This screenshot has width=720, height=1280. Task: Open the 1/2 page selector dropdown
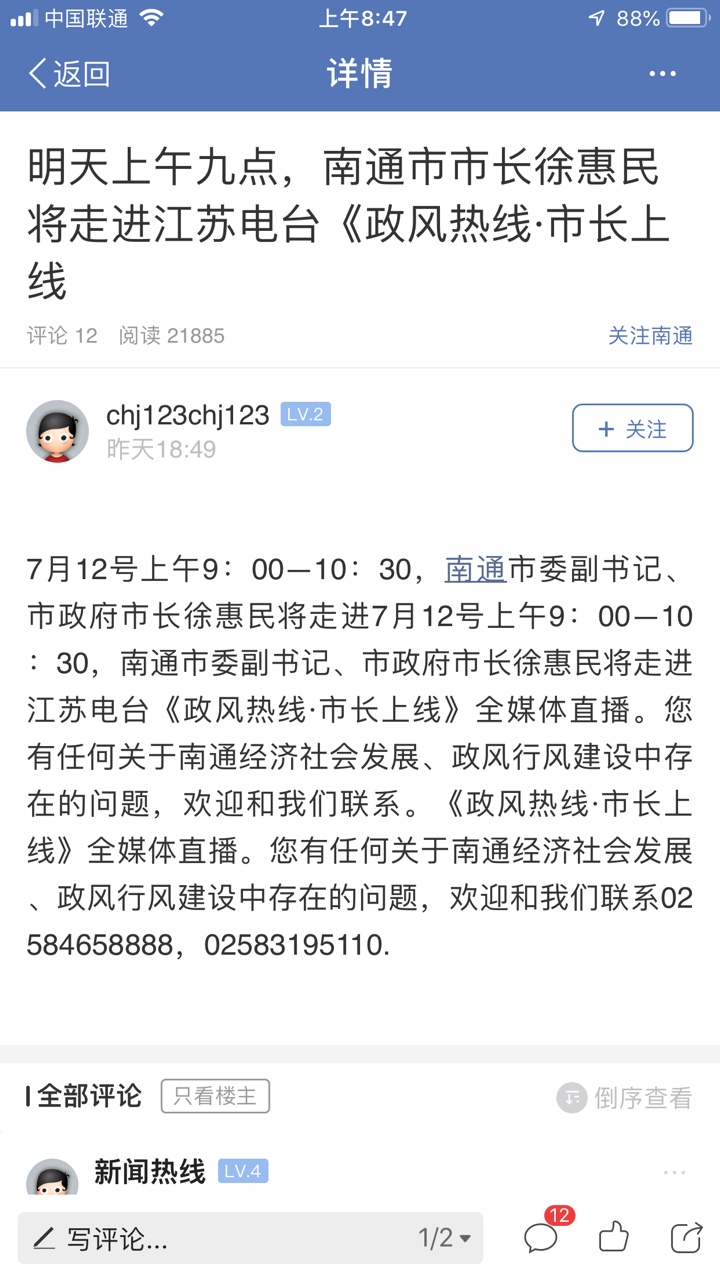coord(444,1239)
